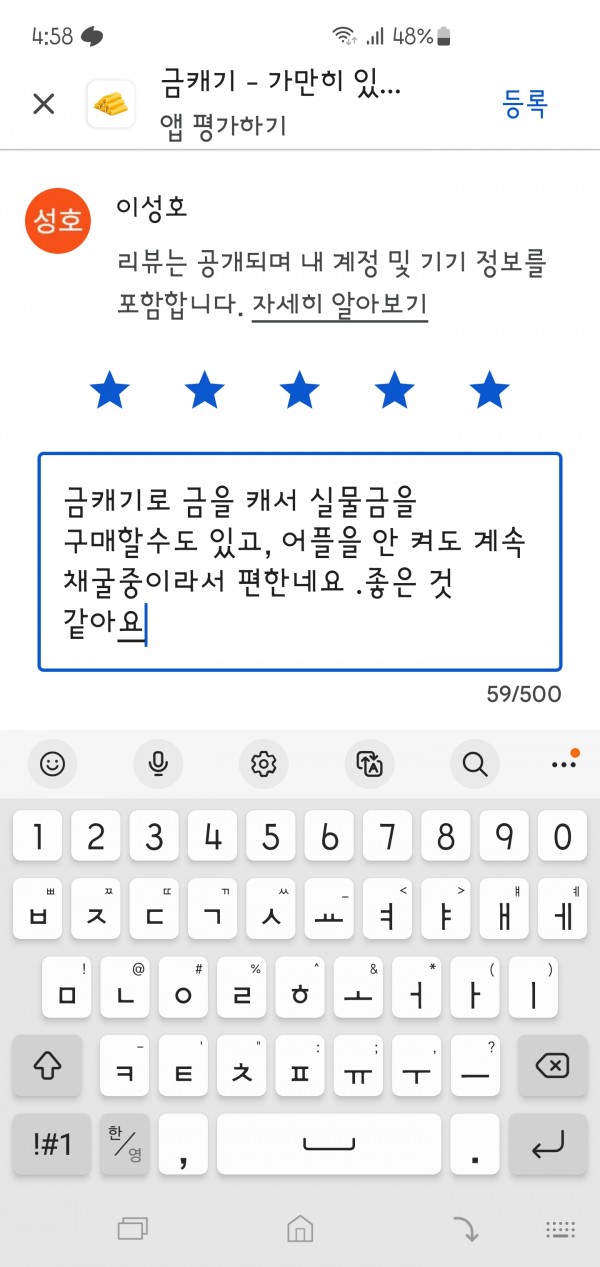The width and height of the screenshot is (600, 1267).
Task: Switch to the !#1 symbols keyboard
Action: [52, 1145]
